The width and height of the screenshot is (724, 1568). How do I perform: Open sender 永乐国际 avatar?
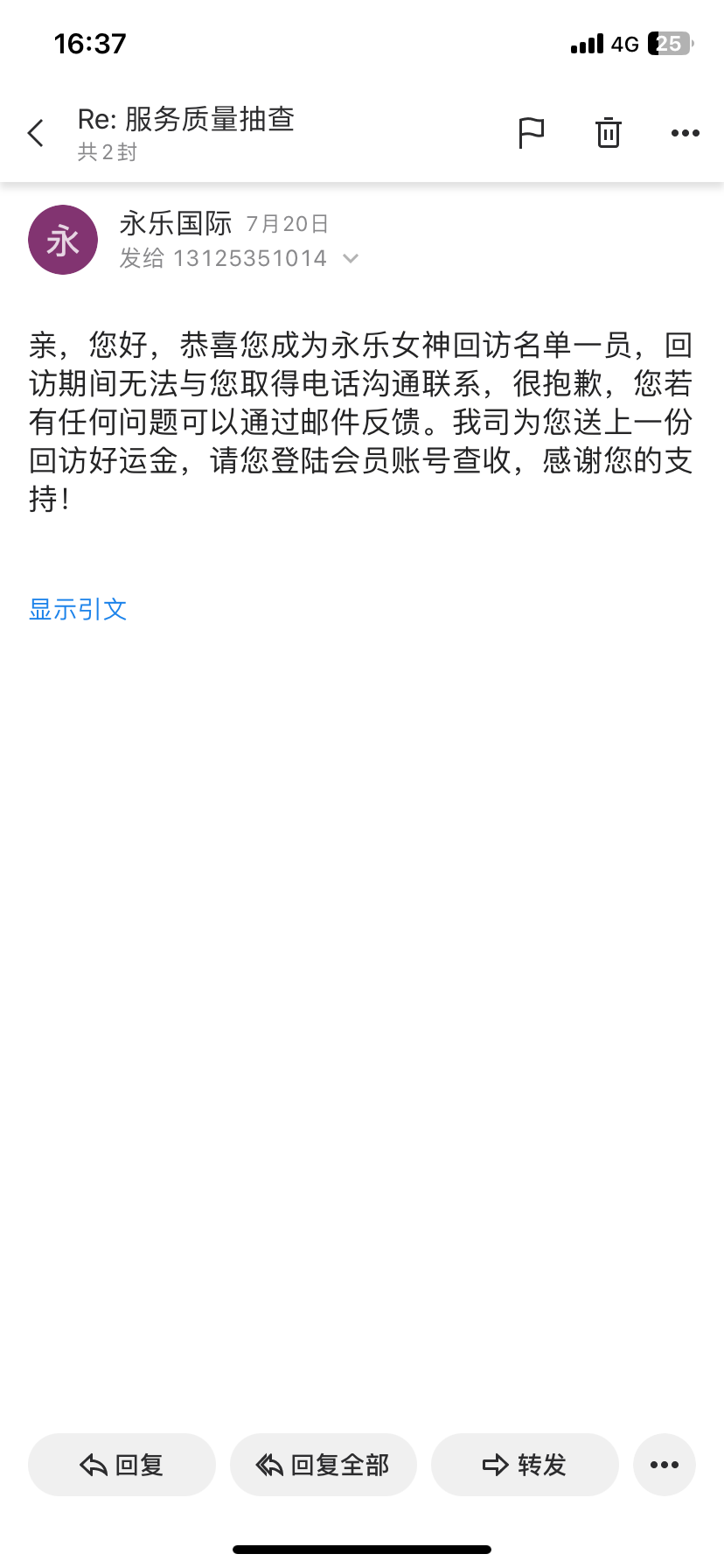click(63, 240)
